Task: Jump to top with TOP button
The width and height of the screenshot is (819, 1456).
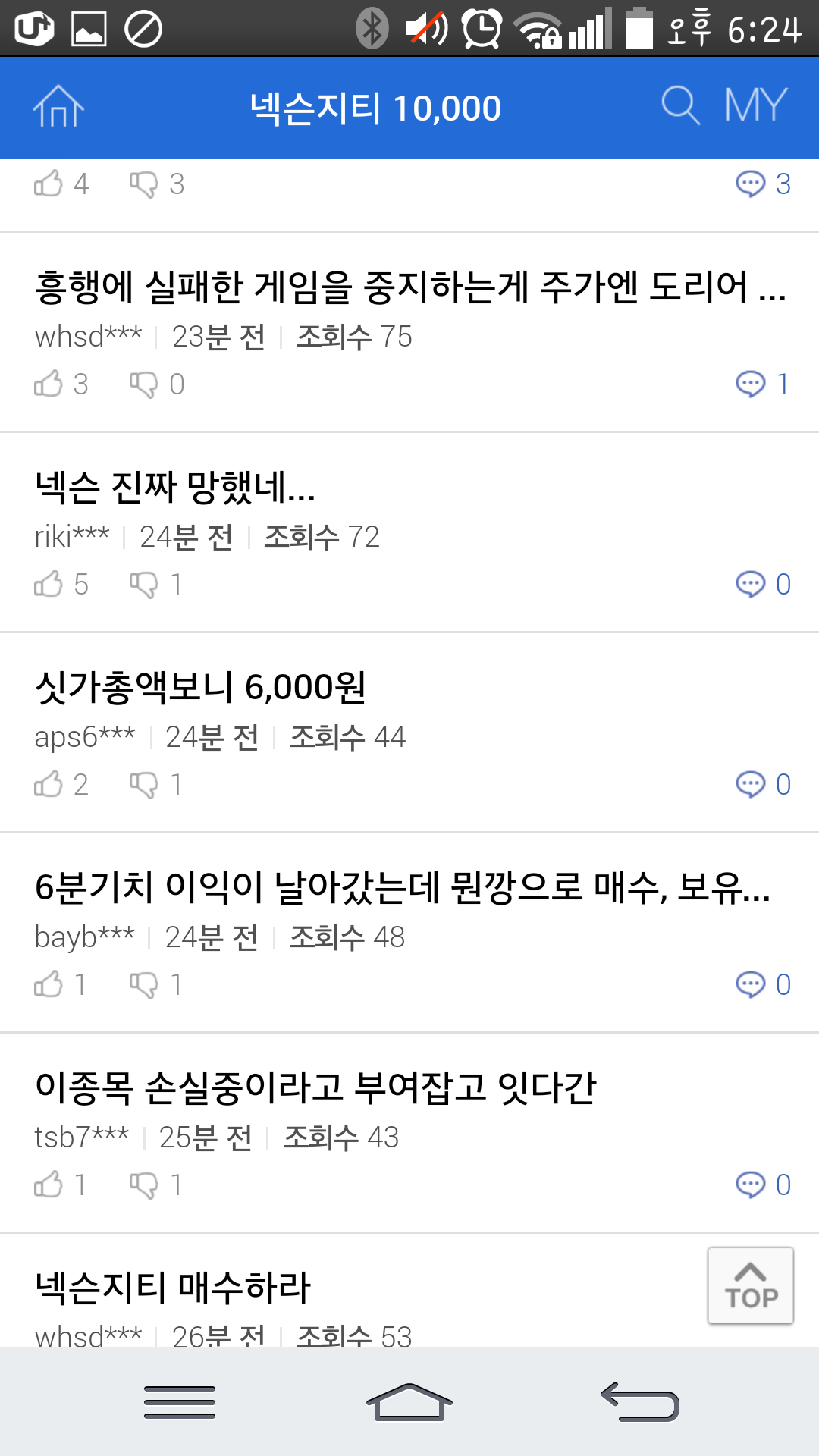Action: [x=750, y=1285]
